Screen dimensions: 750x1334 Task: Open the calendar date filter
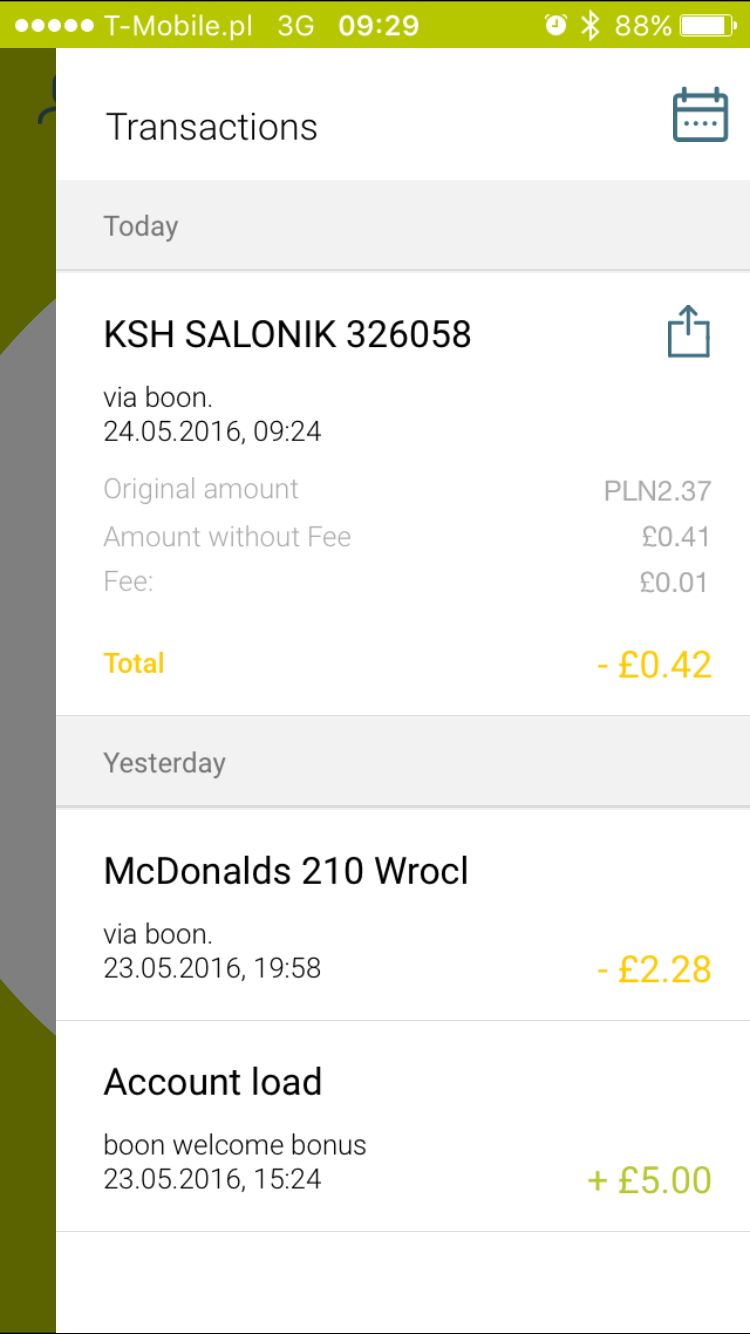(699, 116)
